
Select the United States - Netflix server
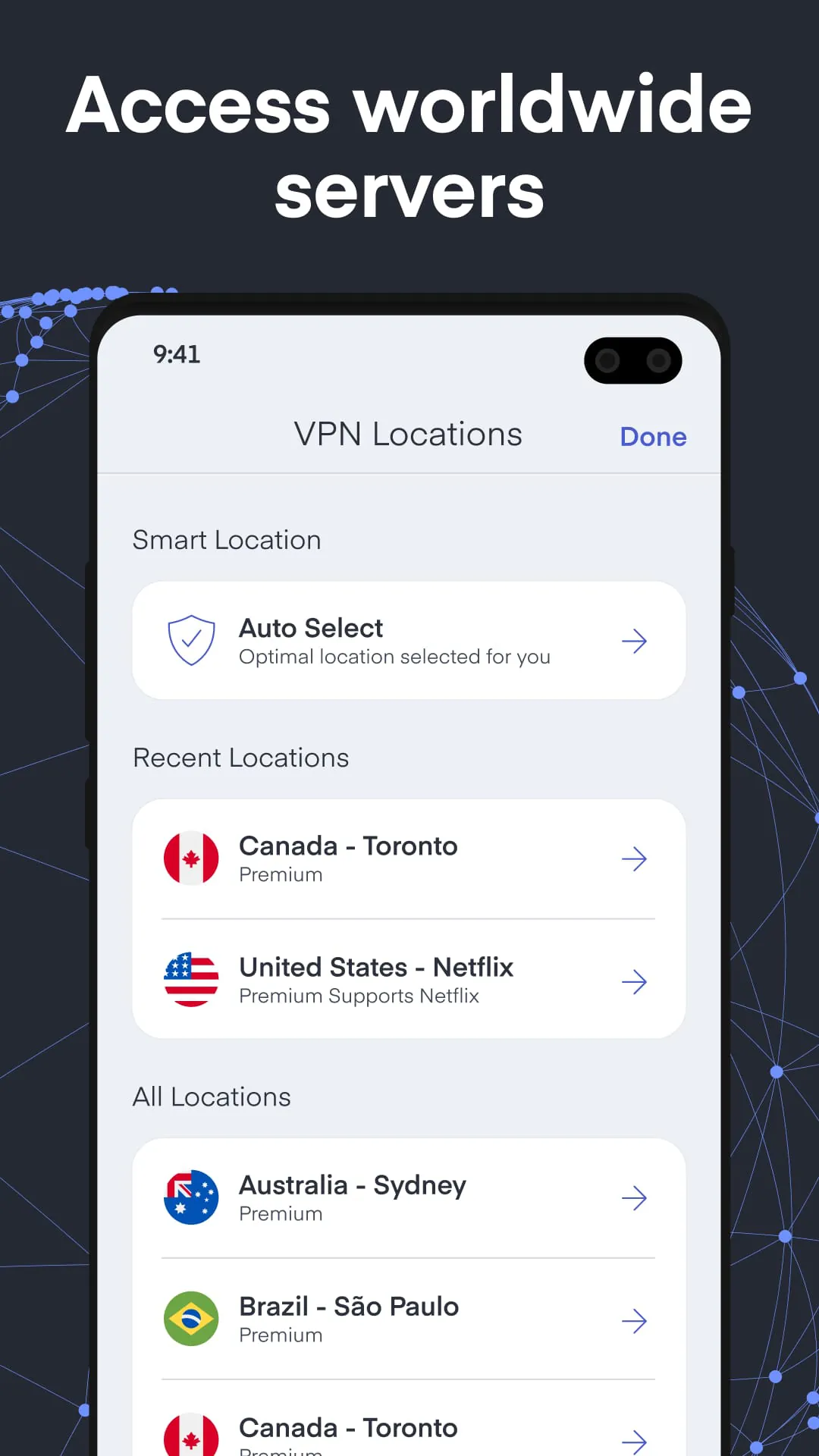point(375,980)
